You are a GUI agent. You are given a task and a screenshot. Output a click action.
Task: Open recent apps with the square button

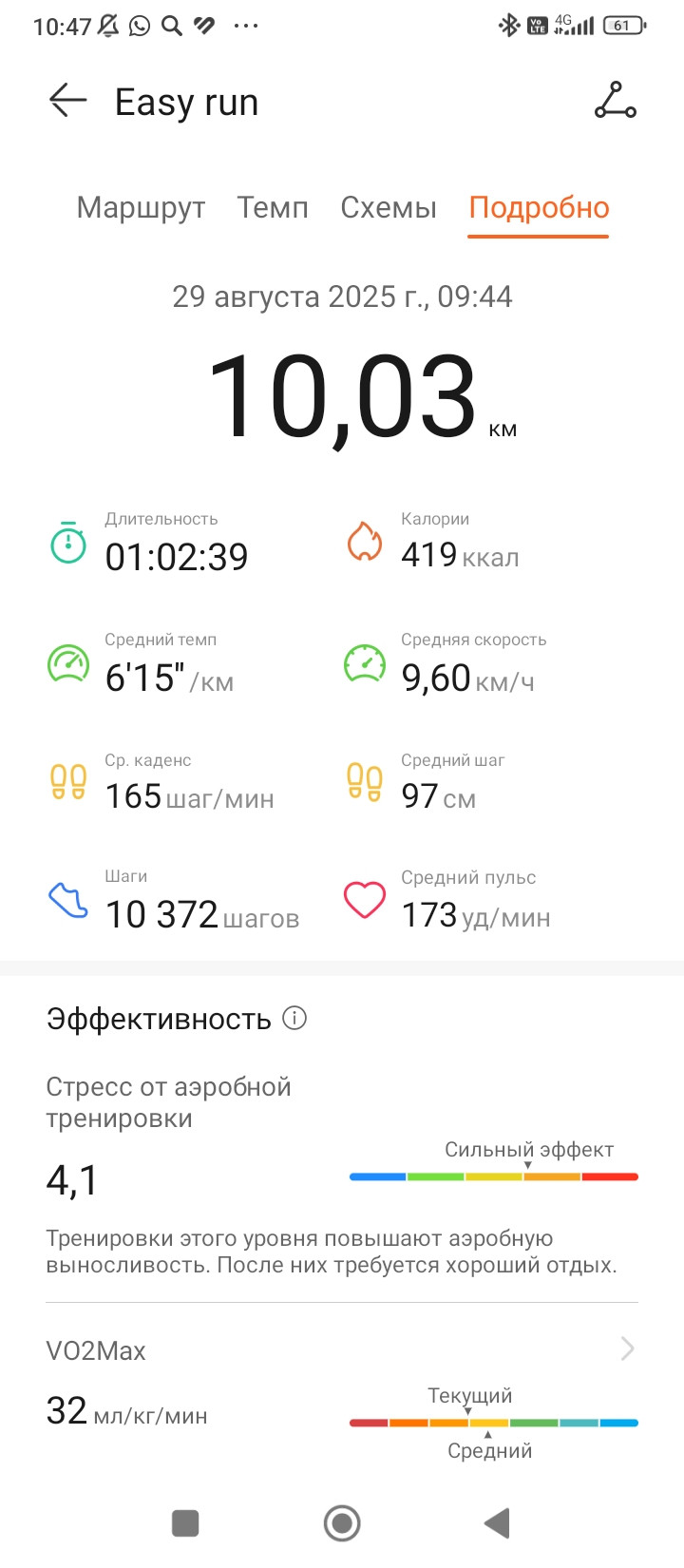tap(185, 1523)
